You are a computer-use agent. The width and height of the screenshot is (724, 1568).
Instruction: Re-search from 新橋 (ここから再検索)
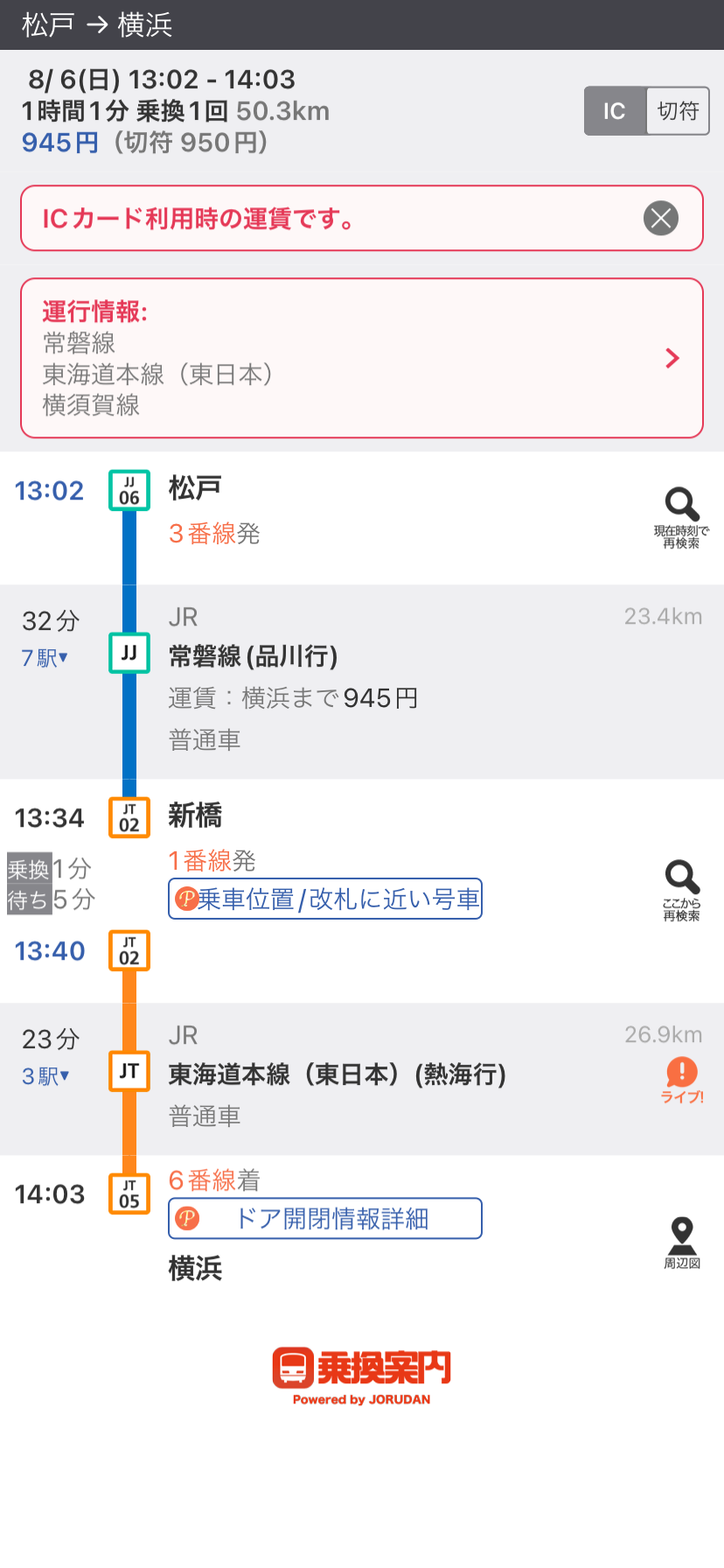[682, 891]
